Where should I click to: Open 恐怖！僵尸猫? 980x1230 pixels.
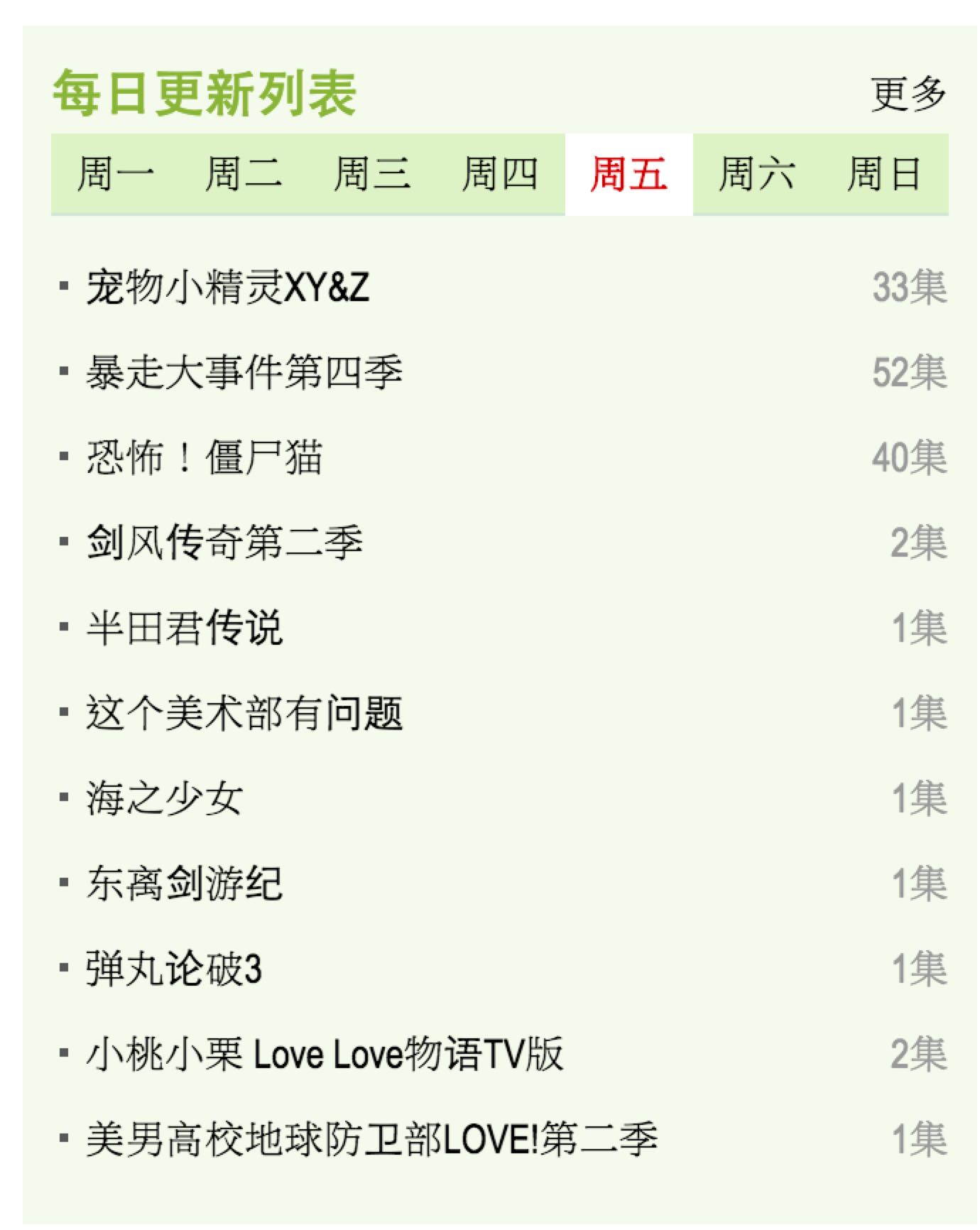[205, 457]
